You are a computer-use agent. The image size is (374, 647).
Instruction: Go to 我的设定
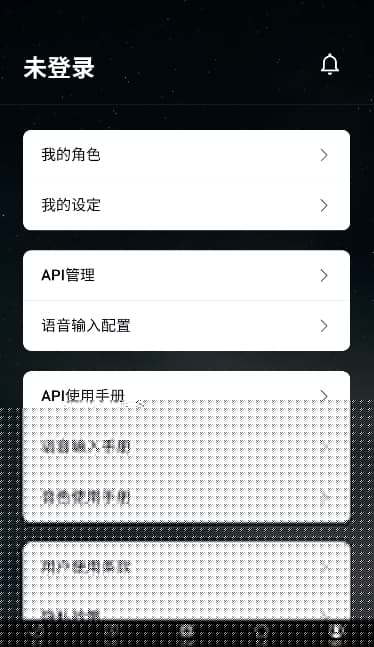[x=187, y=205]
